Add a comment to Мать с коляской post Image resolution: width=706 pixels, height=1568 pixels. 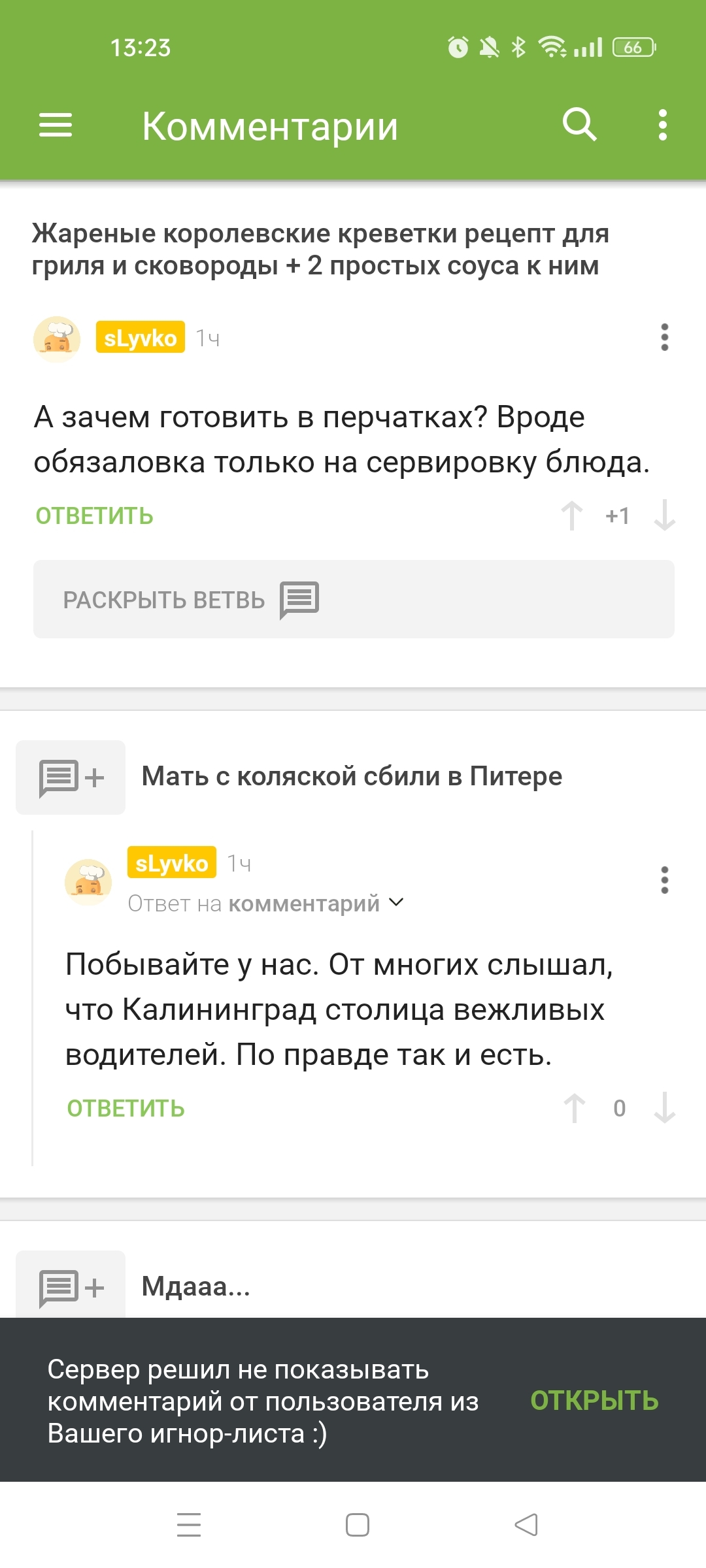coord(71,777)
